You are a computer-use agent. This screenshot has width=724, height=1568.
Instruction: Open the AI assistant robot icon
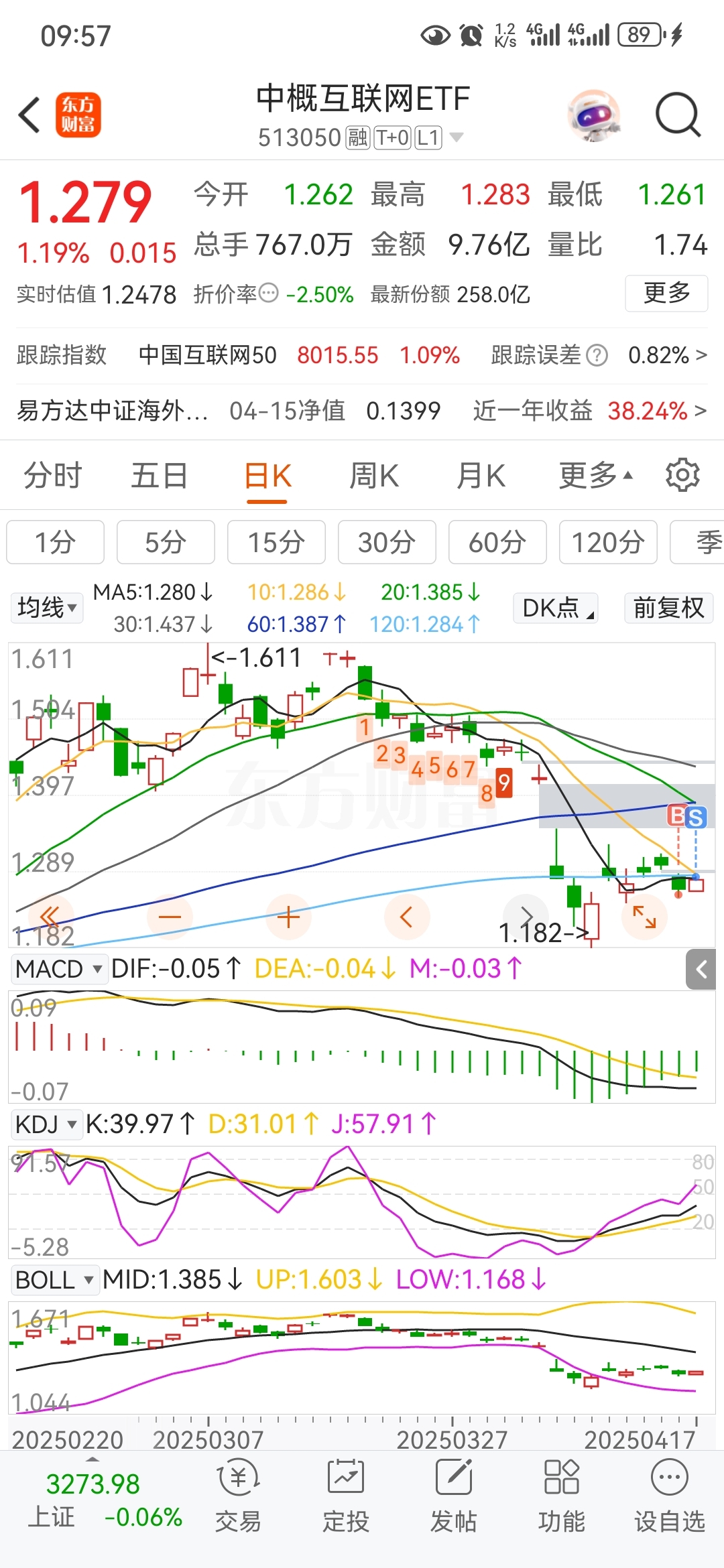593,115
